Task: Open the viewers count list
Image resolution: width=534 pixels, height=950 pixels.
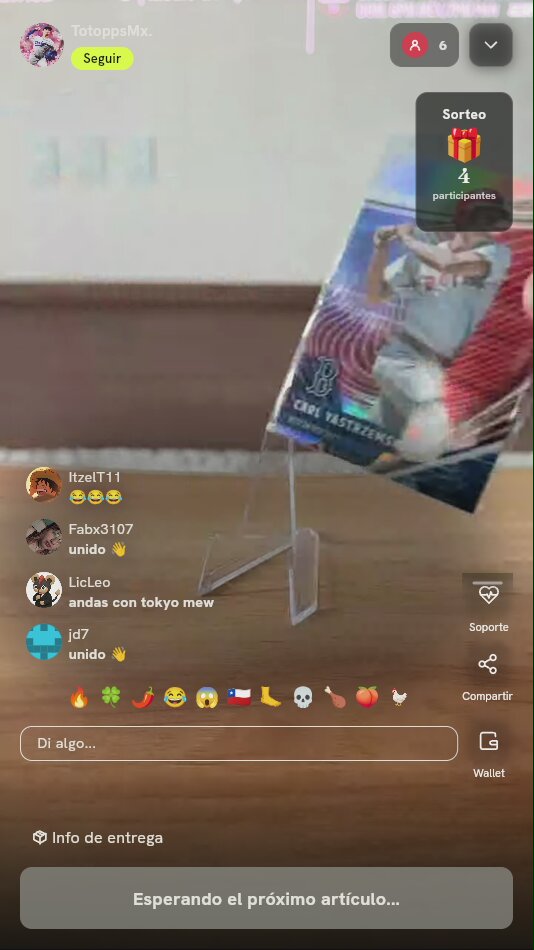Action: coord(424,45)
